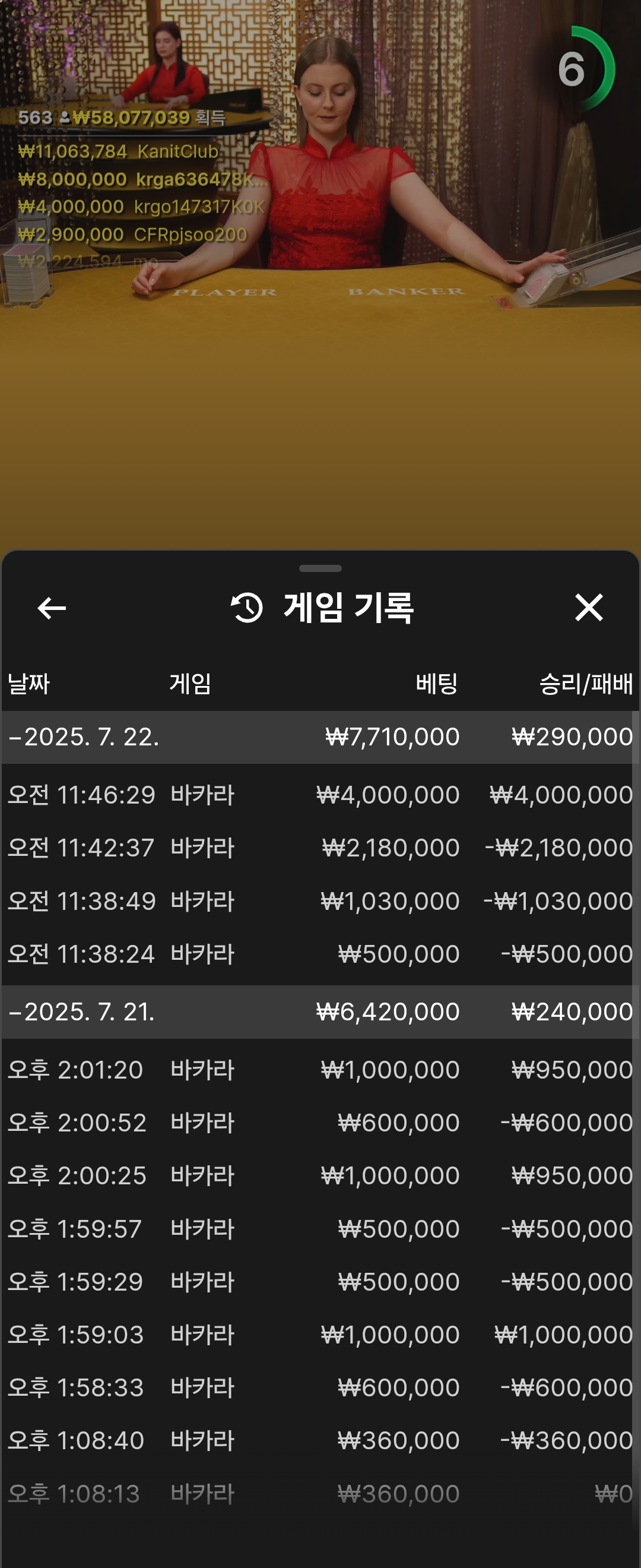
Task: View details of the 오전 11:38:24 game
Action: point(320,954)
